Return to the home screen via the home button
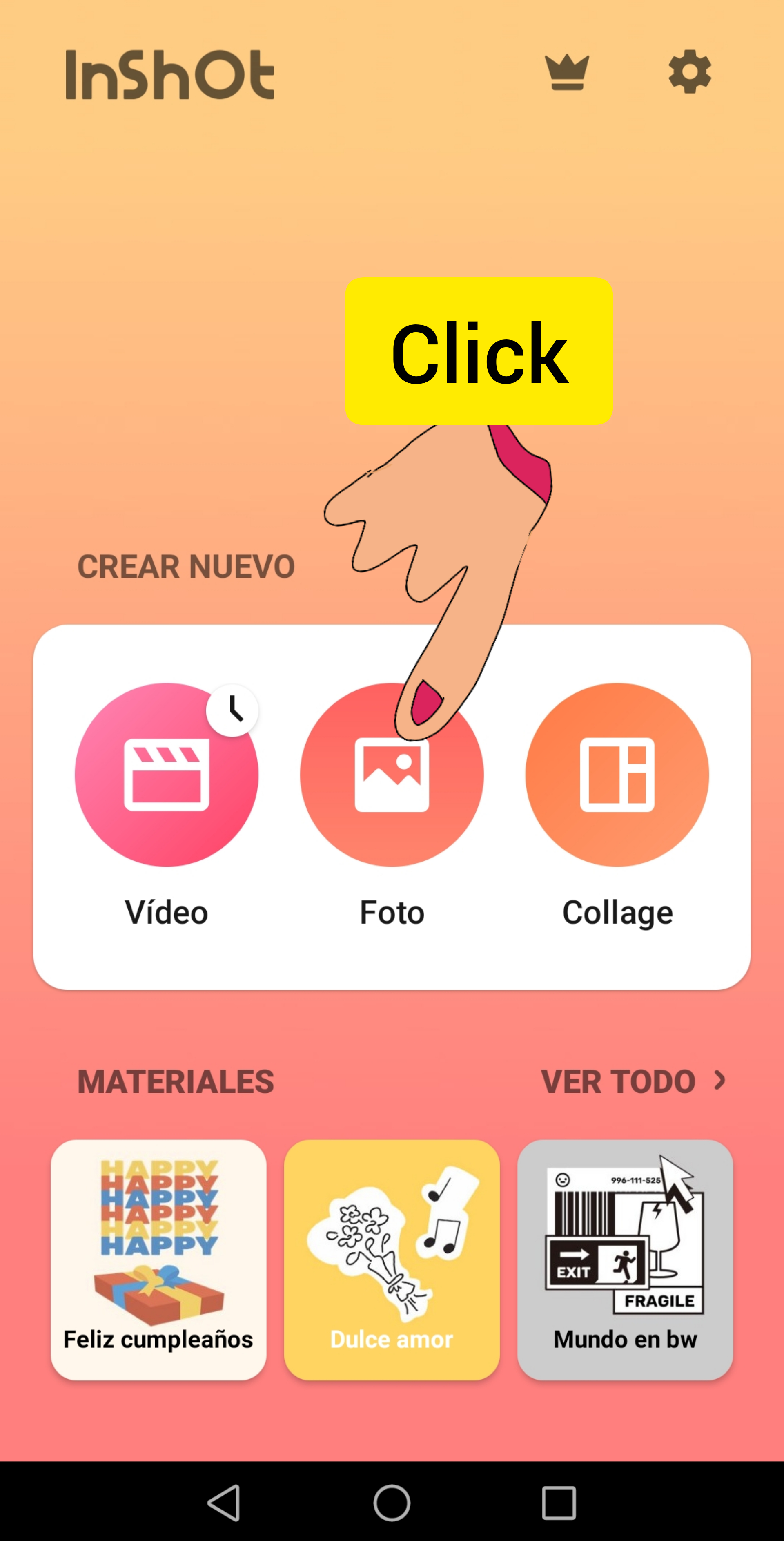Screen dimensions: 784x1541 pyautogui.click(x=392, y=1502)
